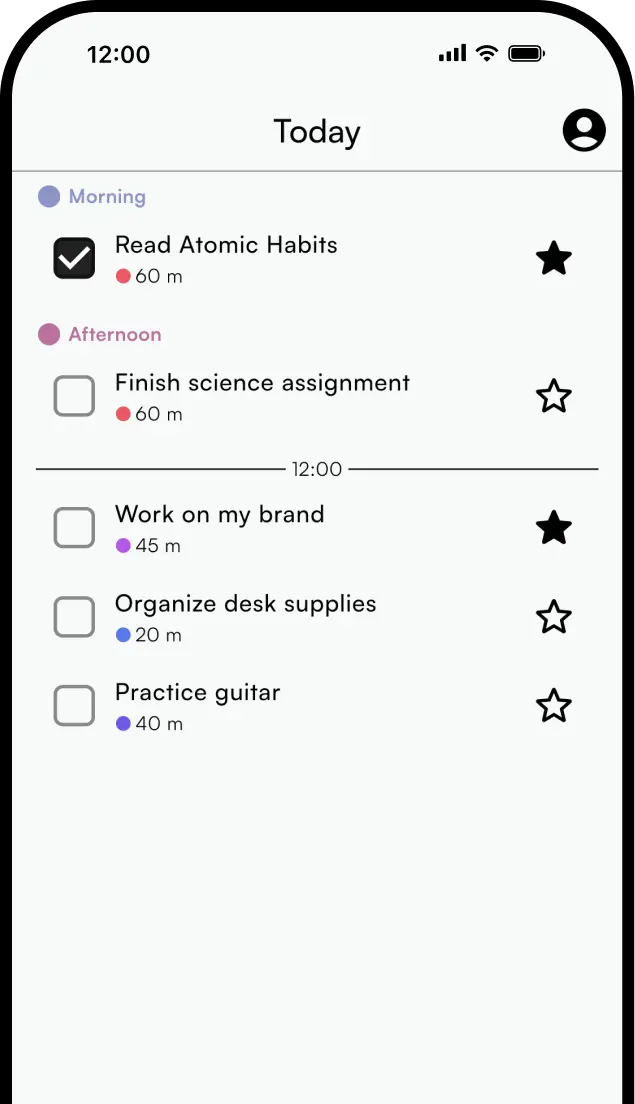Add a star to Practice guitar
The image size is (635, 1104).
point(554,706)
